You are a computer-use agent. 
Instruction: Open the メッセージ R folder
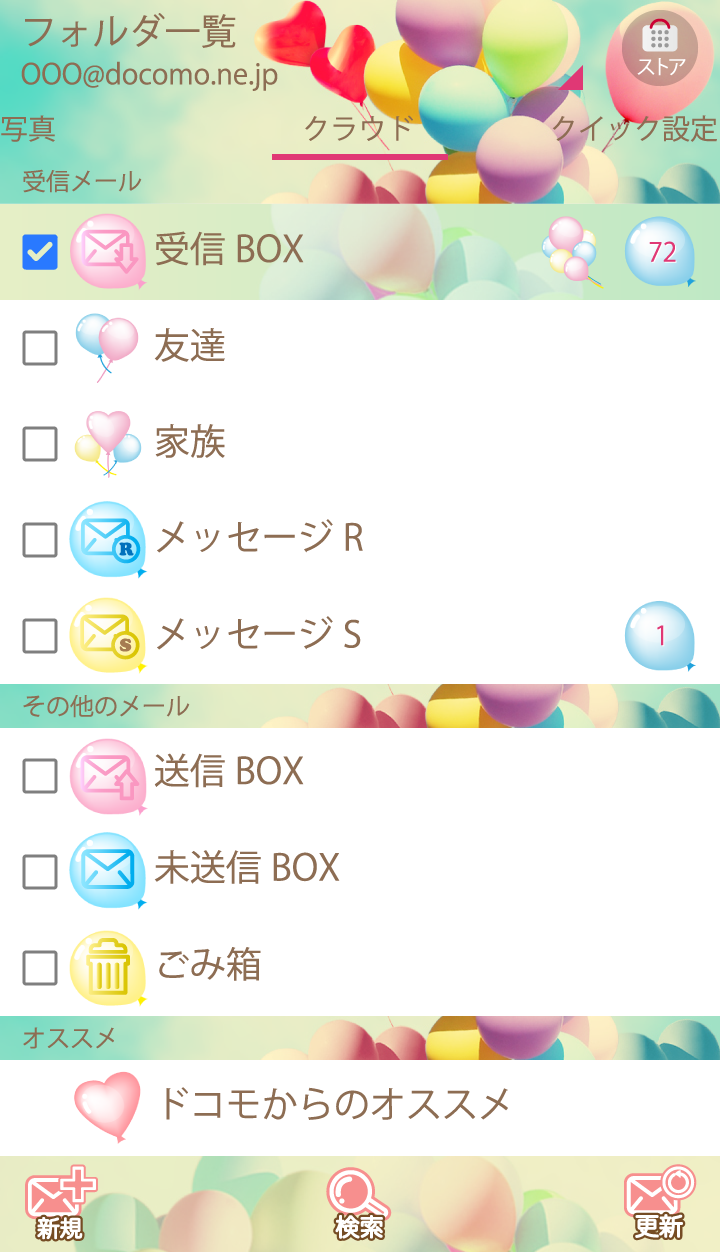pyautogui.click(x=300, y=539)
